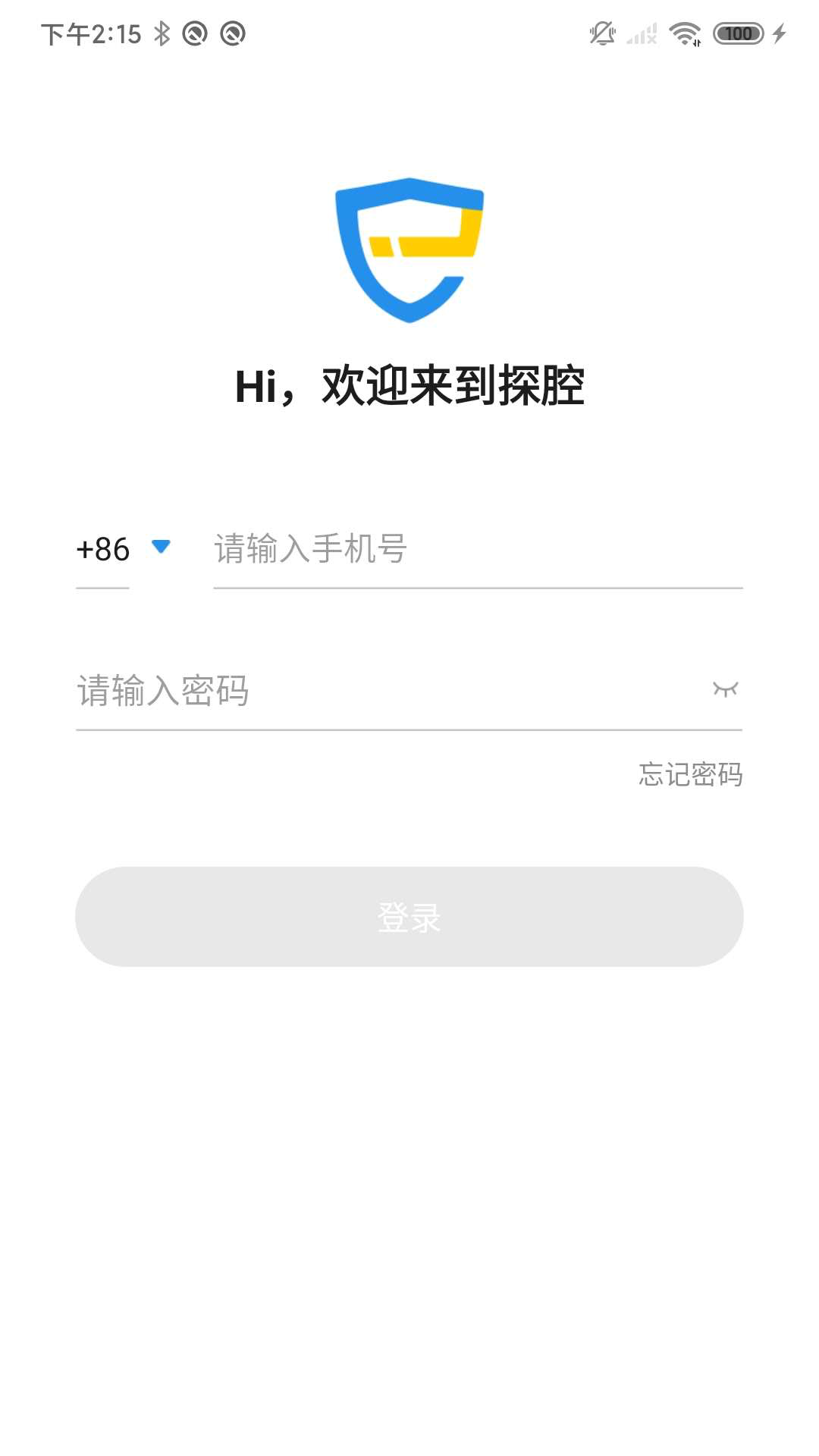
Task: Click the do-not-disturb status icon
Action: 196,32
